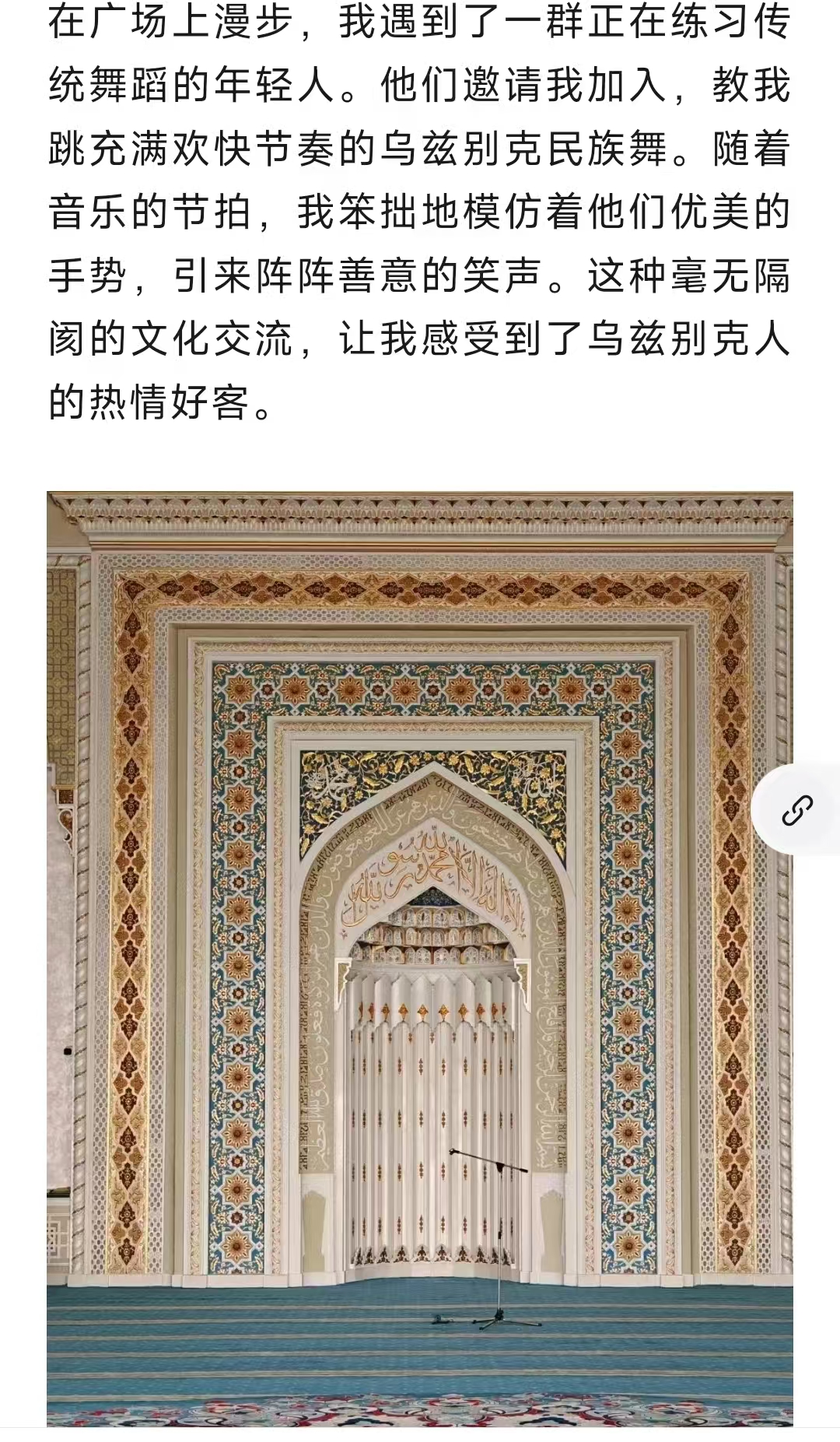Image resolution: width=840 pixels, height=1442 pixels.
Task: Open the mosque mihrab photo in the article
Action: [418, 957]
